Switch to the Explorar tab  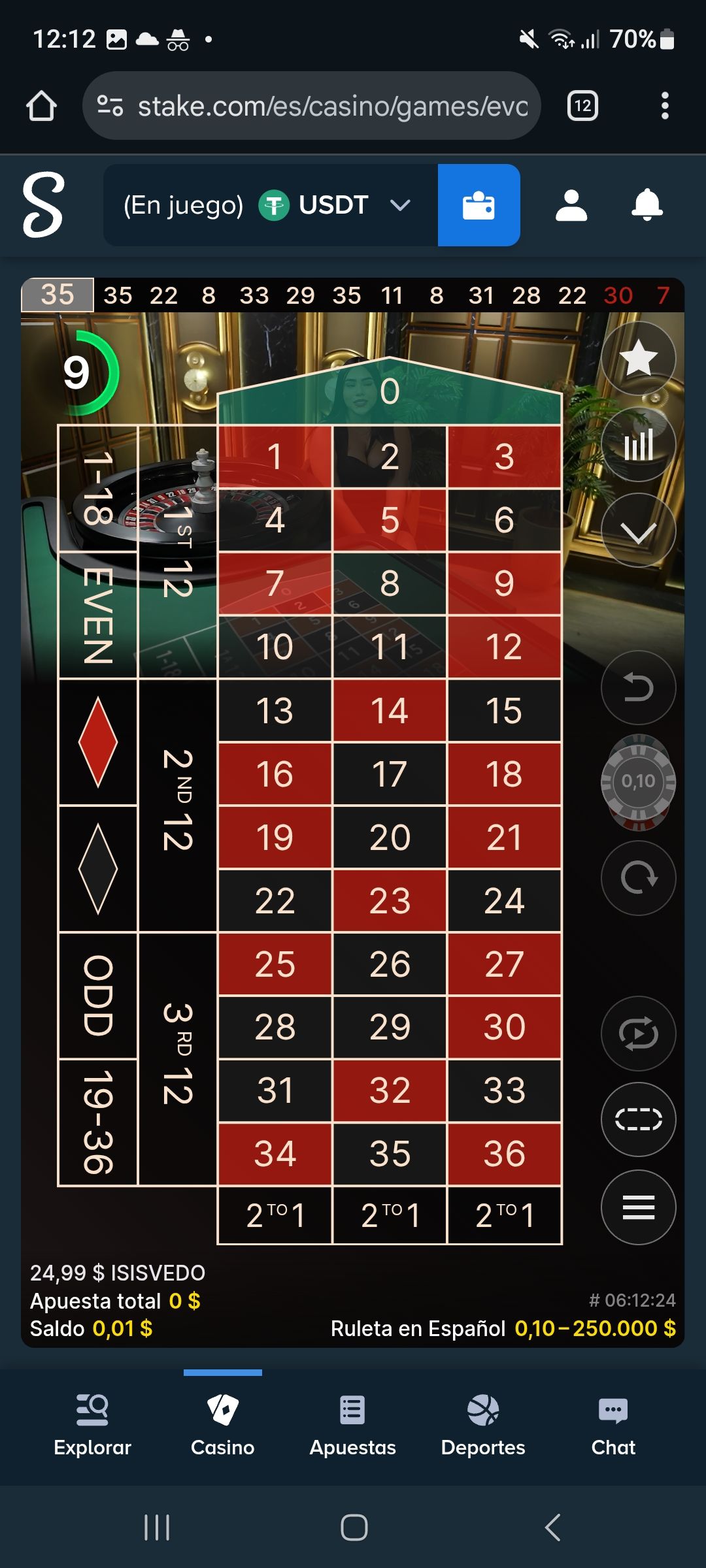click(92, 1424)
